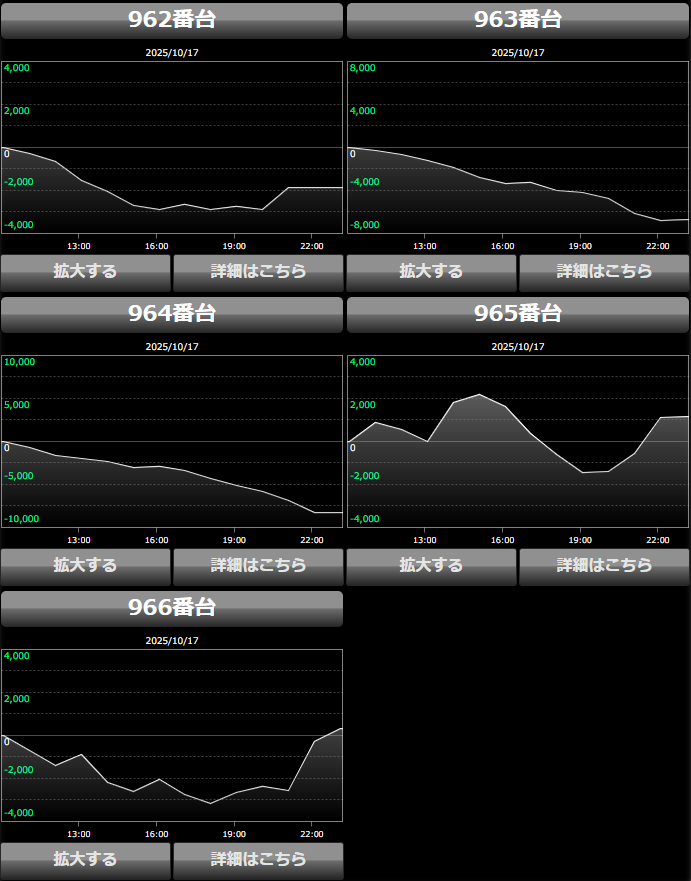Open 詳細はこちら for 966番台
The width and height of the screenshot is (691, 881).
point(258,859)
